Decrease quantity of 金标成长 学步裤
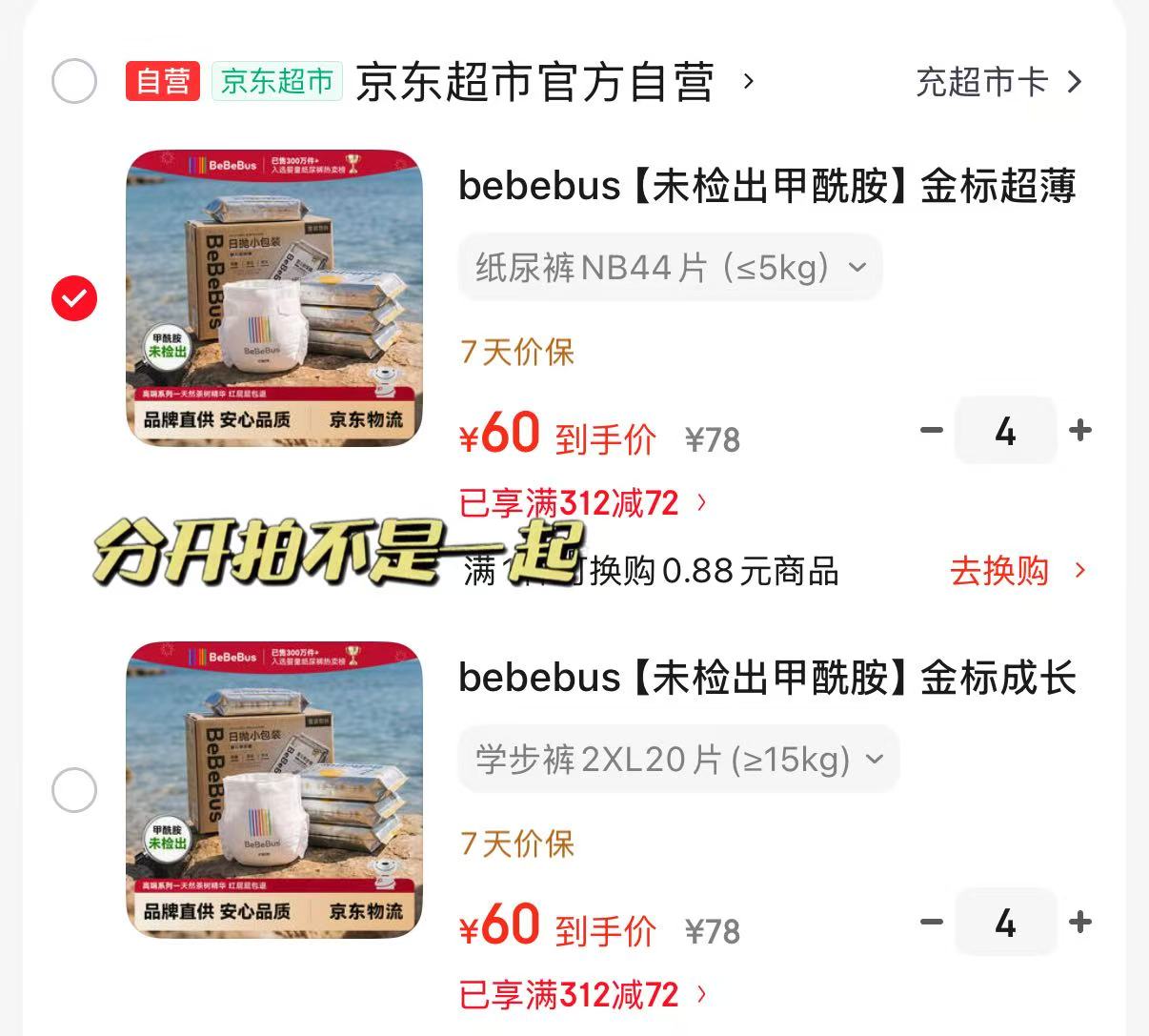The height and width of the screenshot is (1036, 1149). (x=931, y=923)
